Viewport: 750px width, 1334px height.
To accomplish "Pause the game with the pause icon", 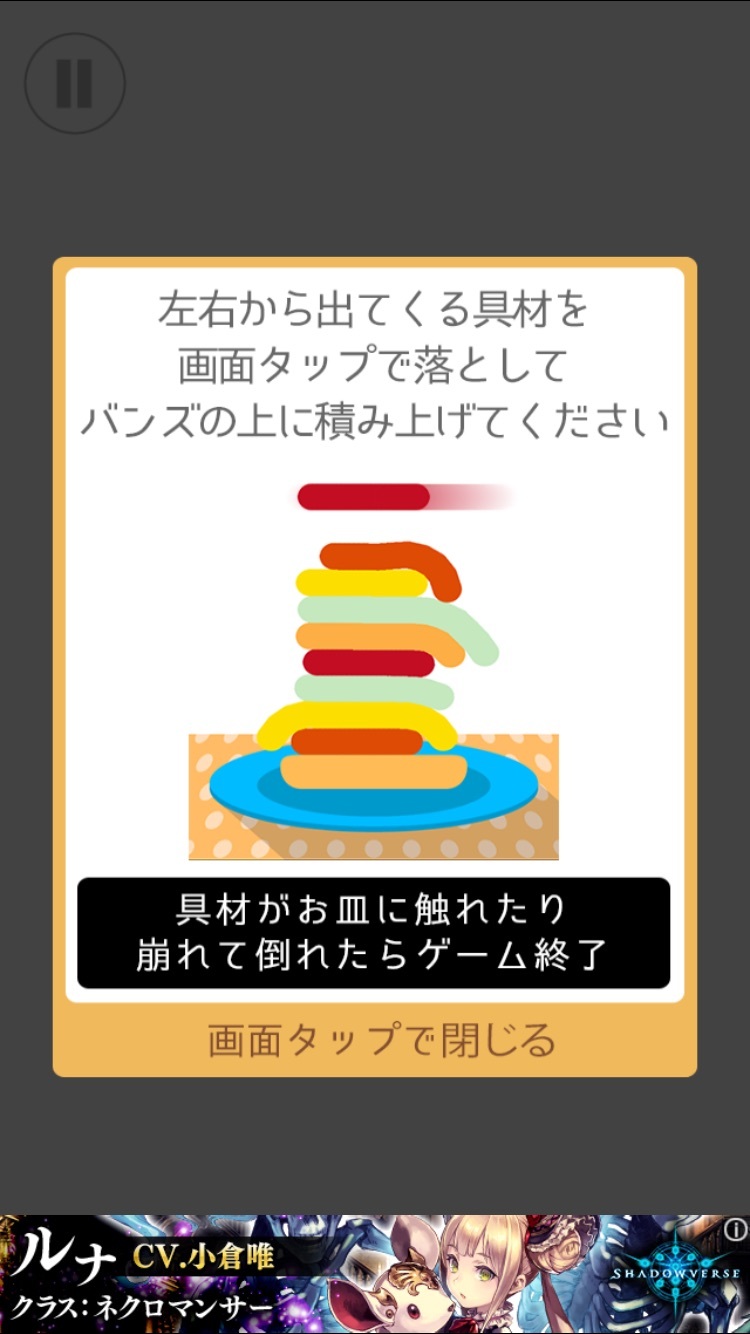I will [x=74, y=84].
